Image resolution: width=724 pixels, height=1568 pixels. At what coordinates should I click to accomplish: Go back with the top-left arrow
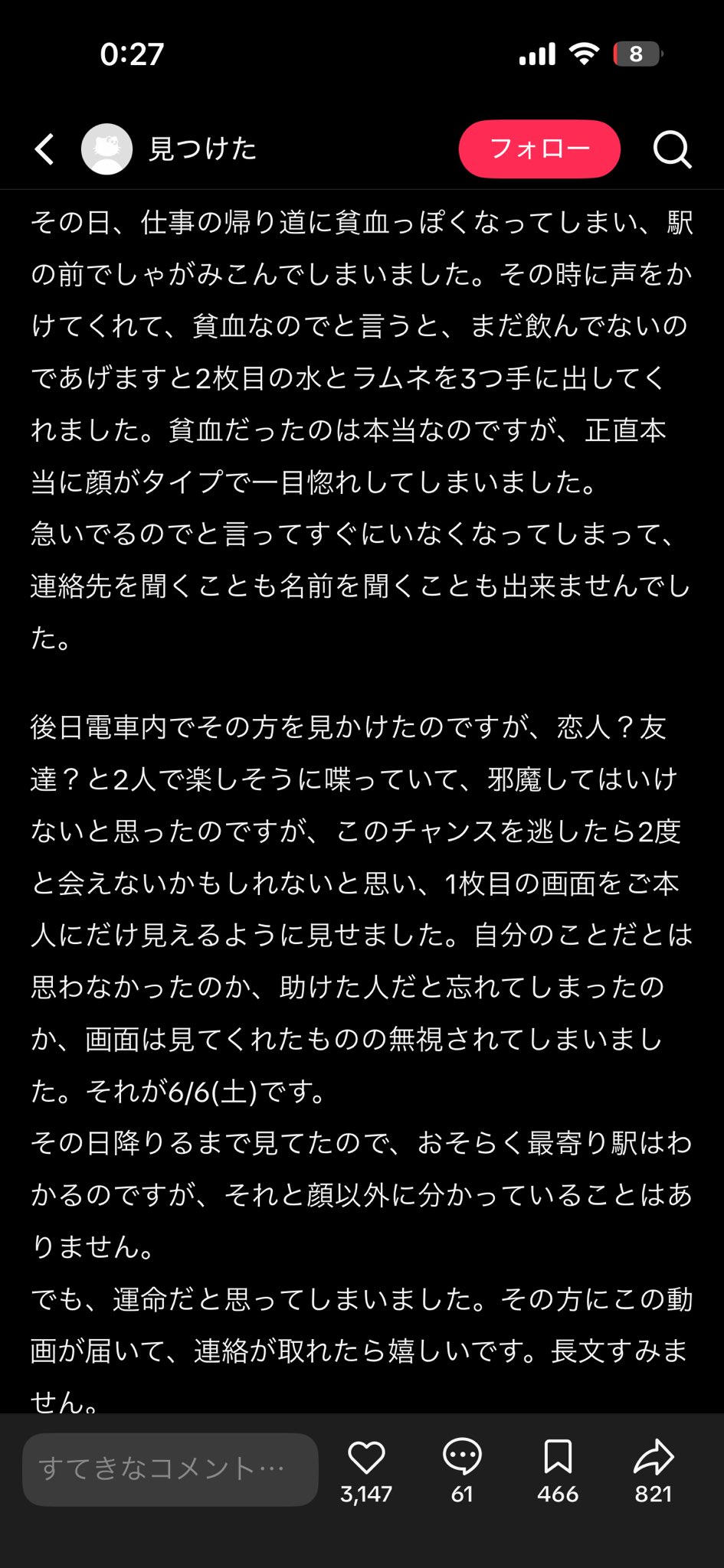pyautogui.click(x=45, y=149)
